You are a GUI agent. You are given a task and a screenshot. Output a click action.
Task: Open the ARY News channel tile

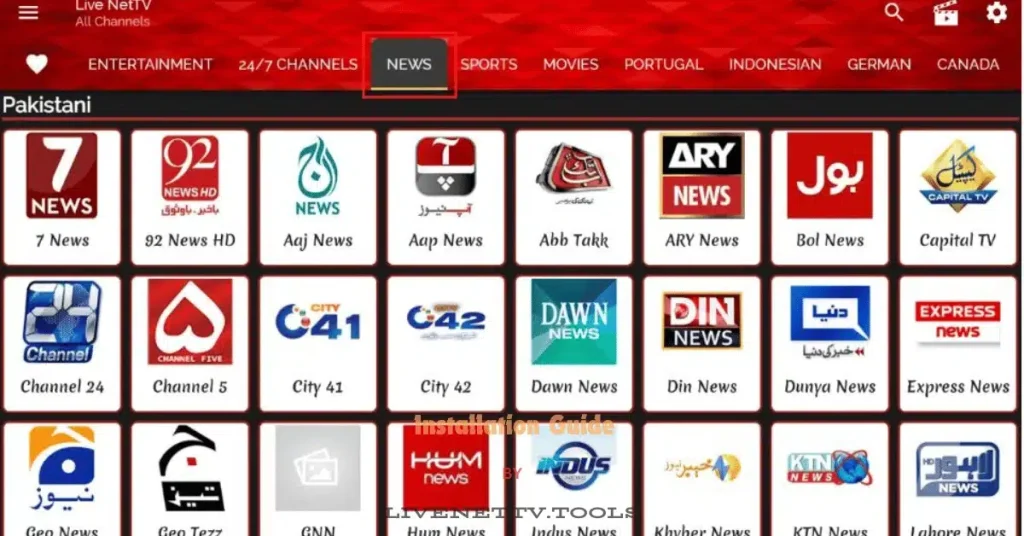pyautogui.click(x=702, y=196)
